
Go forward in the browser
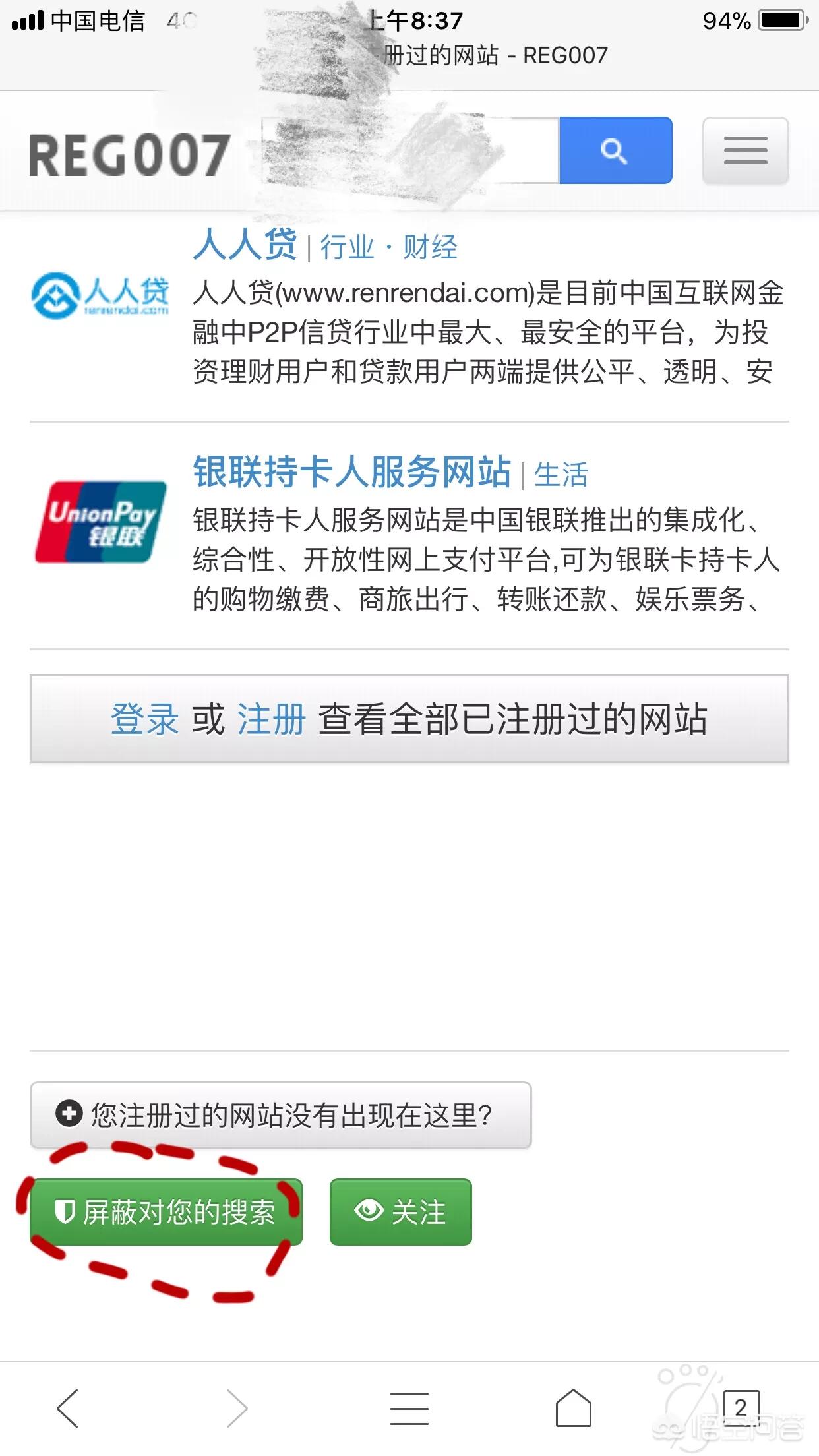(x=237, y=1407)
